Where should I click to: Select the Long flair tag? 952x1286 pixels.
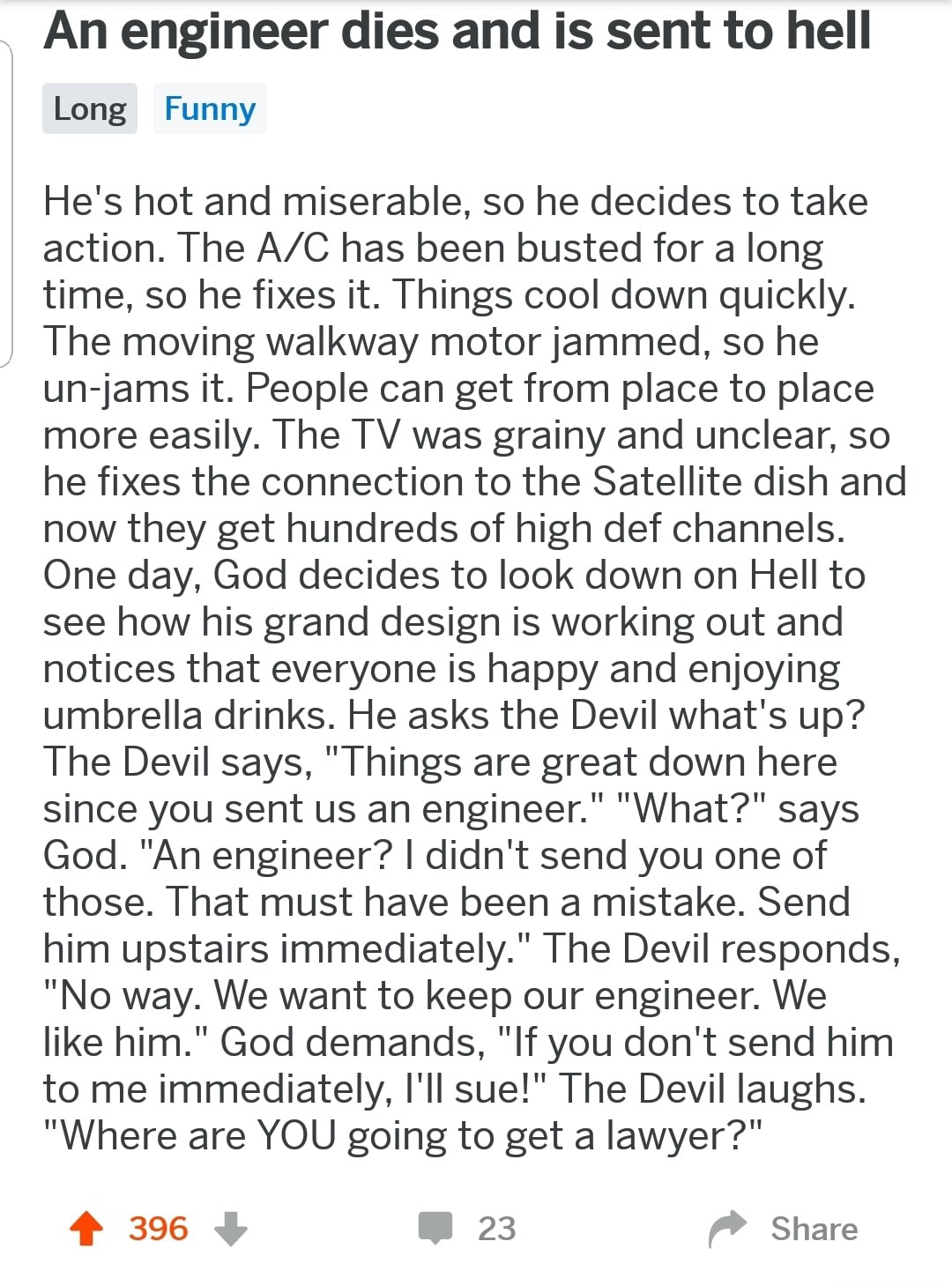click(90, 108)
